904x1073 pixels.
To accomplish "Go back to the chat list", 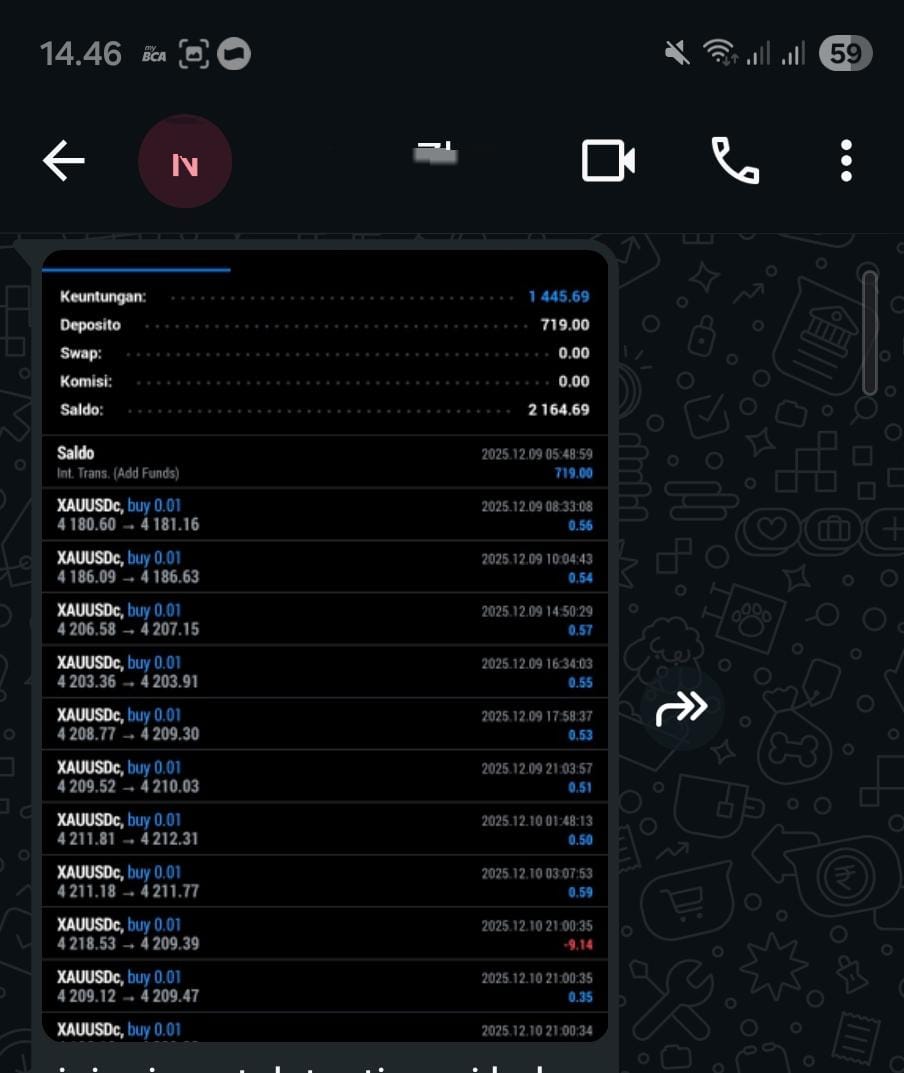I will [x=63, y=161].
